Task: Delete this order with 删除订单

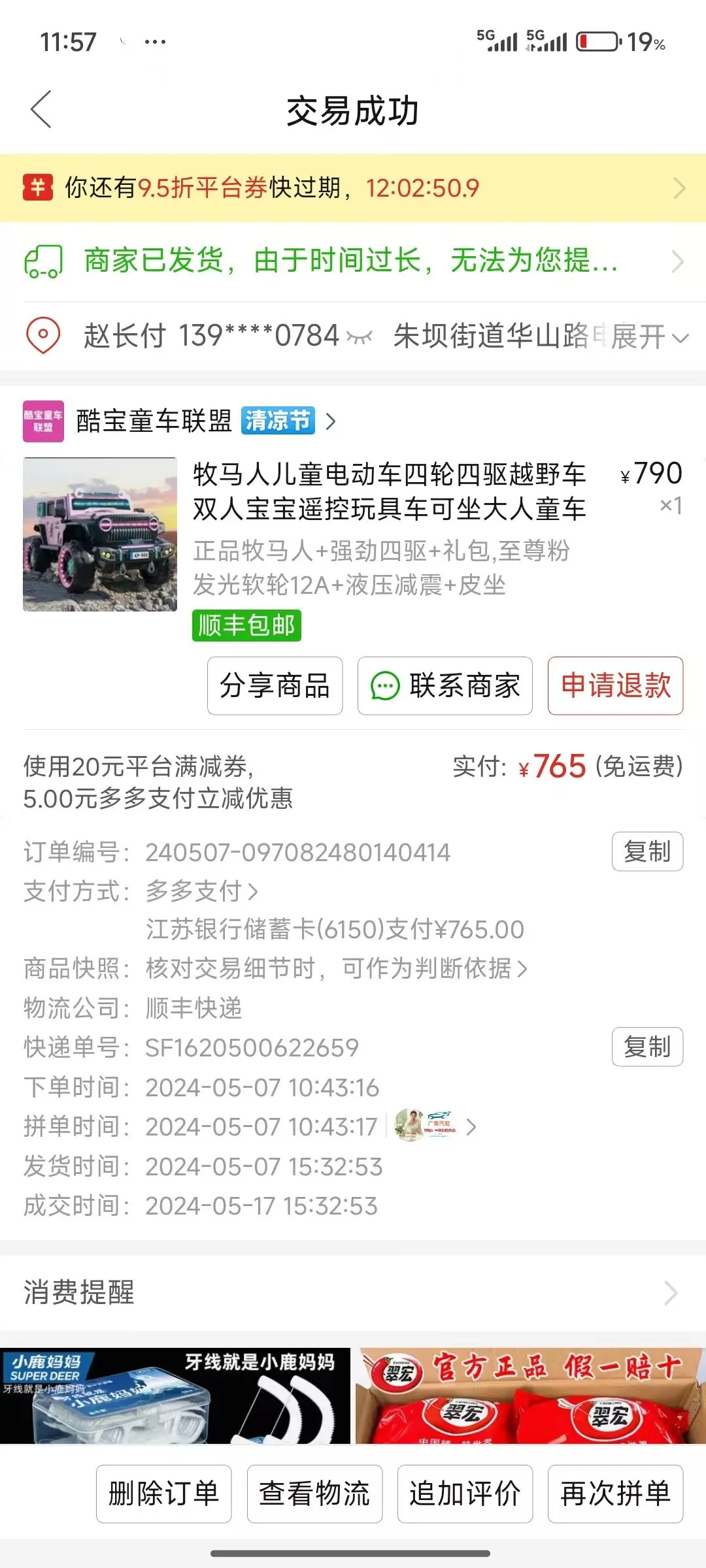Action: tap(163, 1494)
